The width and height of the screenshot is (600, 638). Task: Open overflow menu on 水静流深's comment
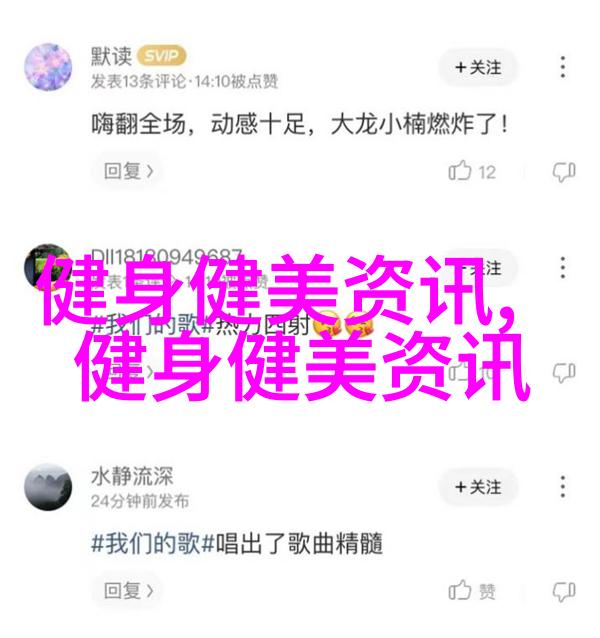[564, 487]
